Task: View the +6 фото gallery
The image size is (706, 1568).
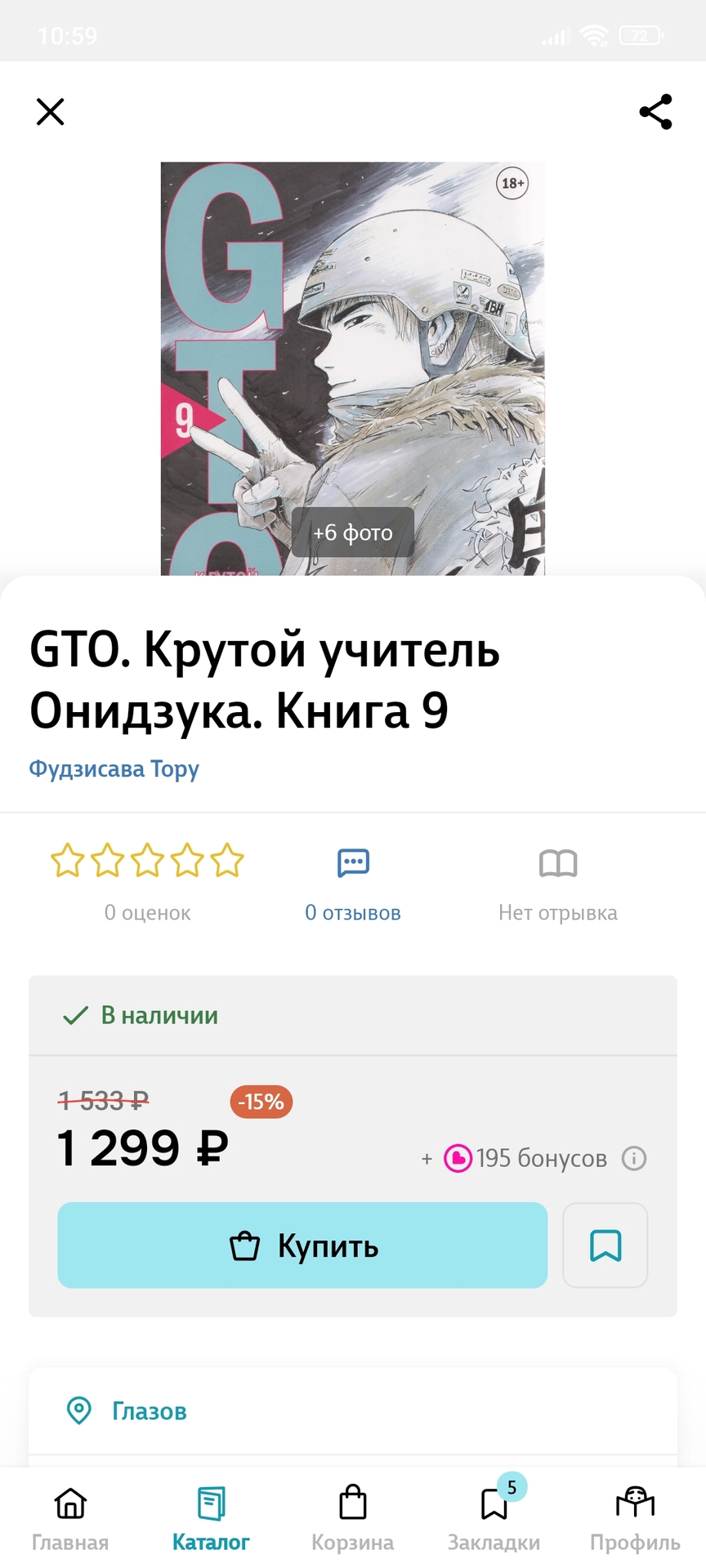Action: click(x=352, y=532)
